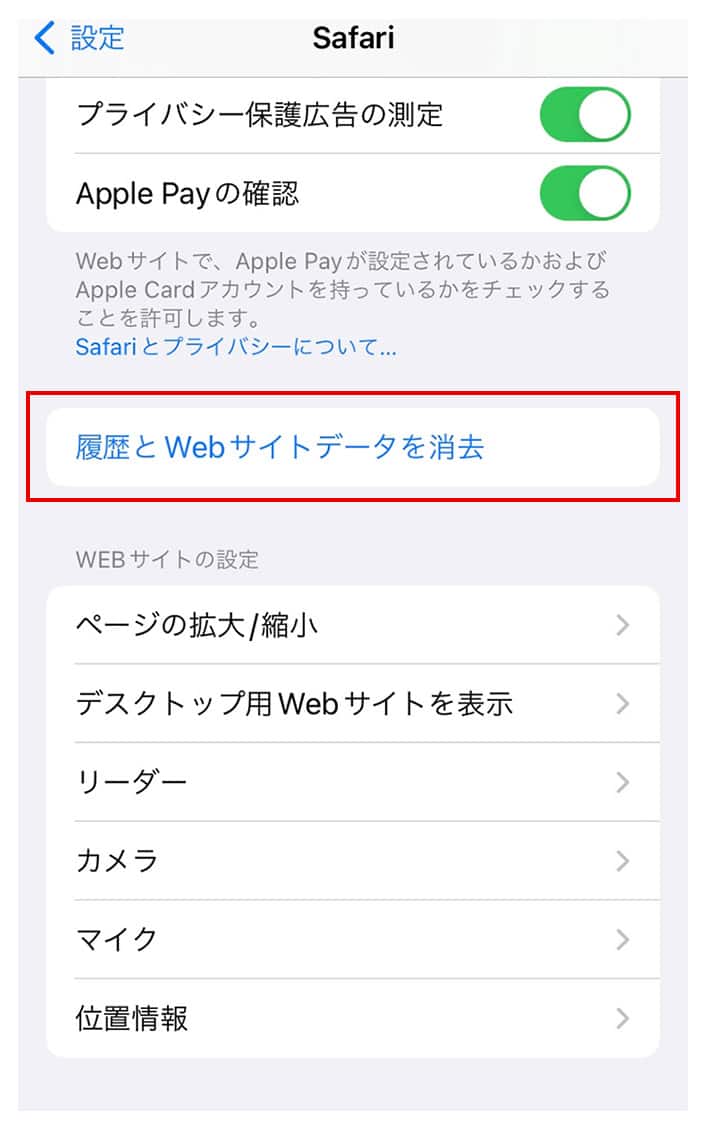706x1131 pixels.
Task: Open リーダー settings
Action: coord(352,782)
